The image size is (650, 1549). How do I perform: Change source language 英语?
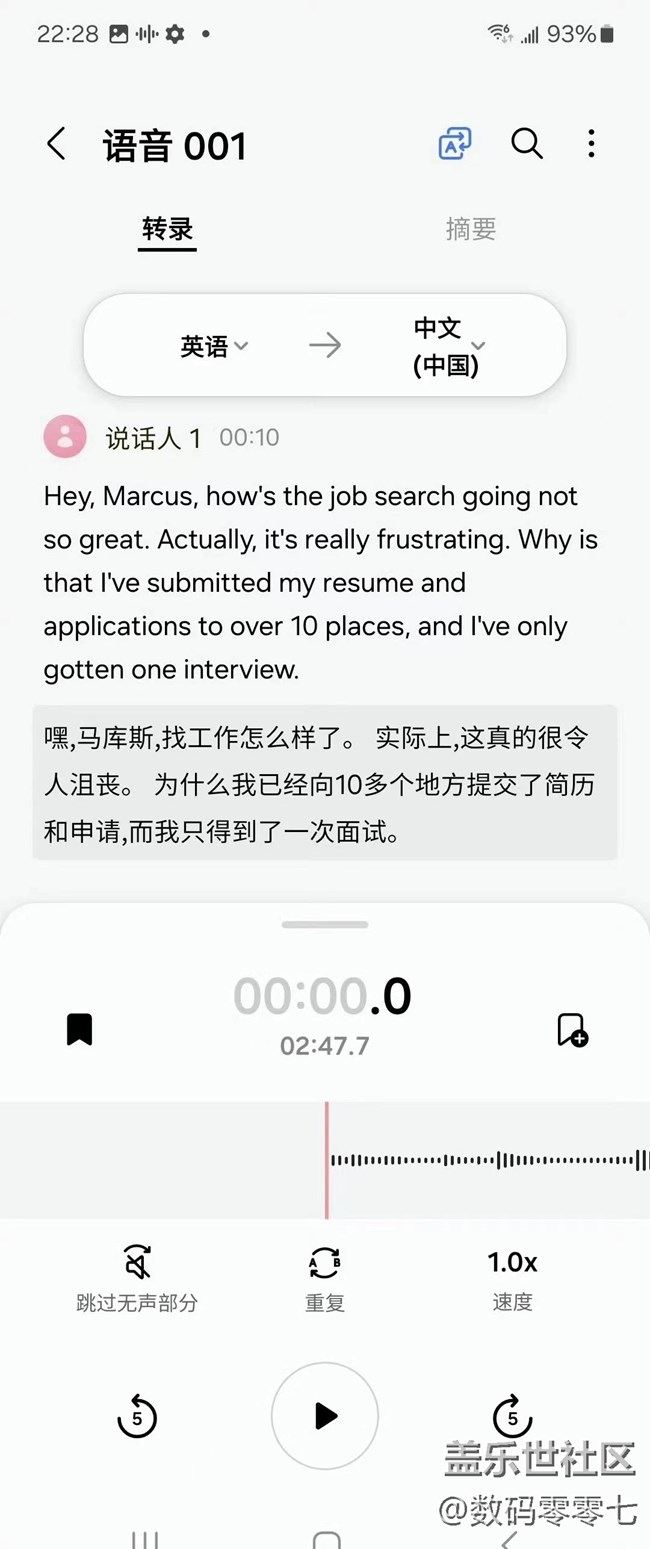214,346
